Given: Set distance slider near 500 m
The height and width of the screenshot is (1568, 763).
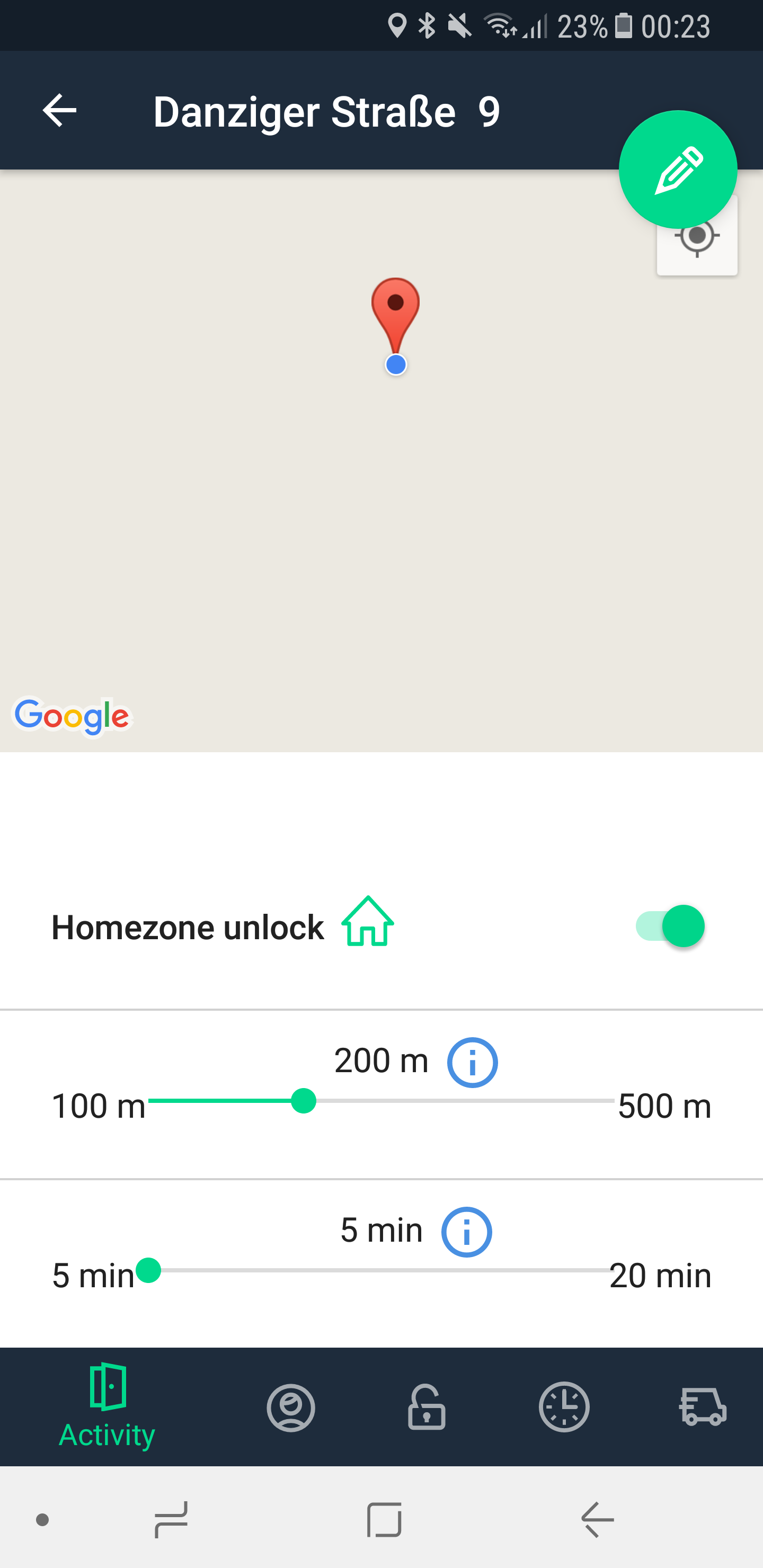Looking at the screenshot, I should (x=609, y=1101).
